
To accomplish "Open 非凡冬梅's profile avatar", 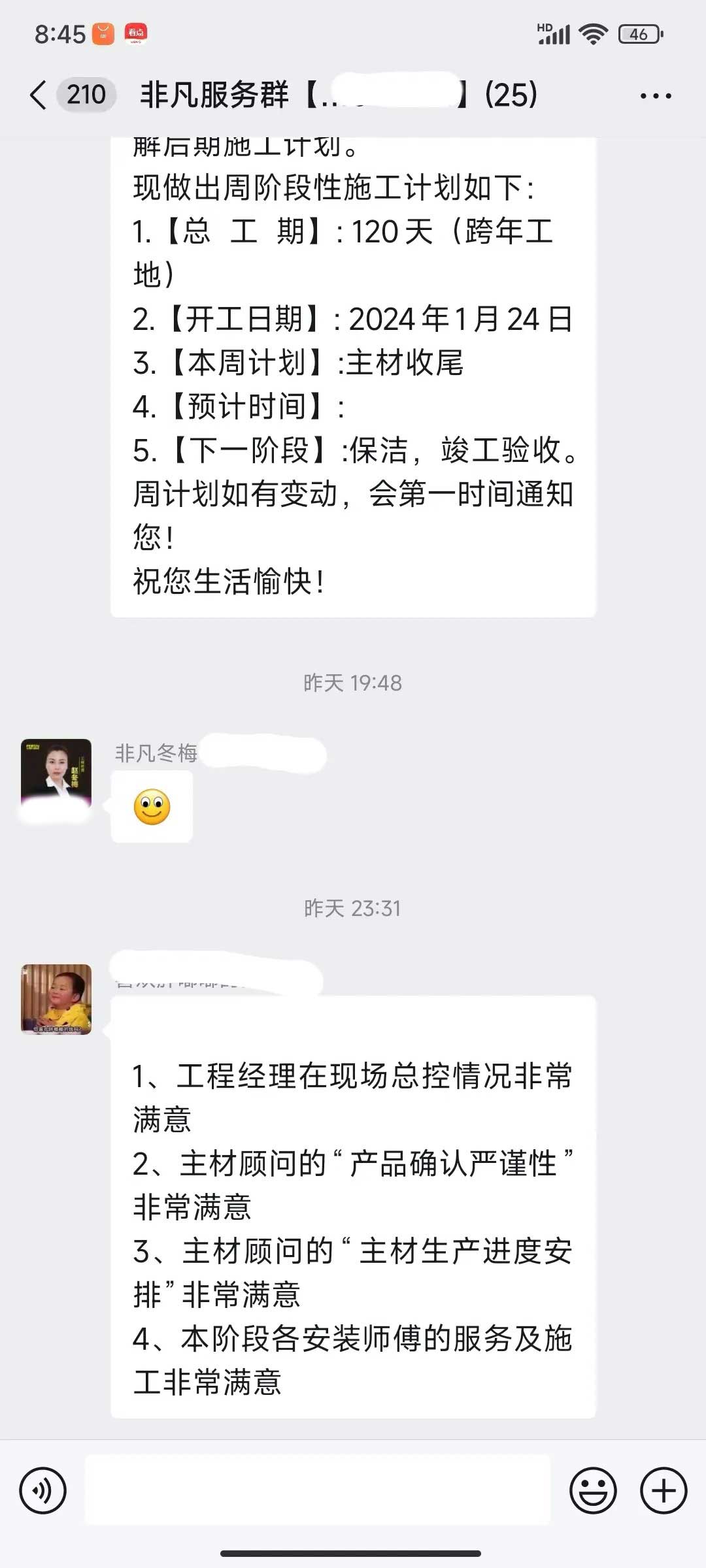I will 56,774.
